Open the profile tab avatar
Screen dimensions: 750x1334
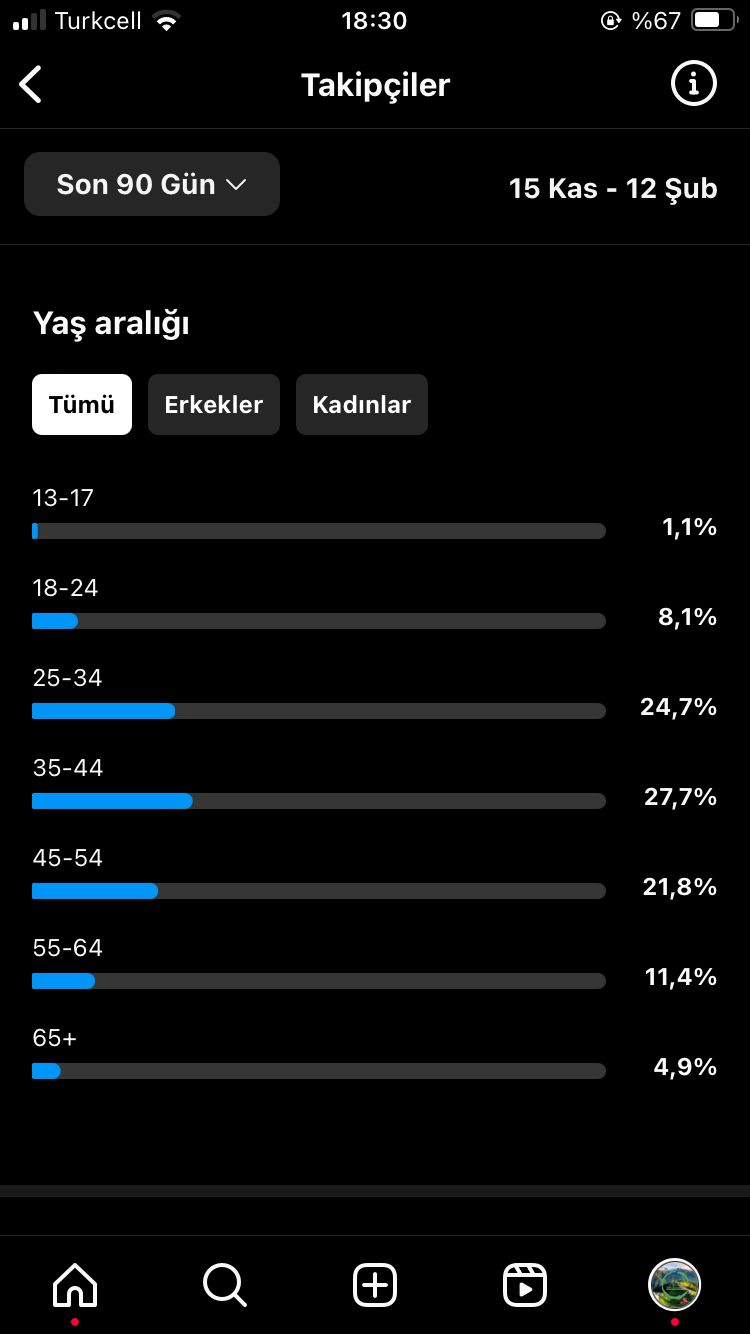click(675, 1284)
